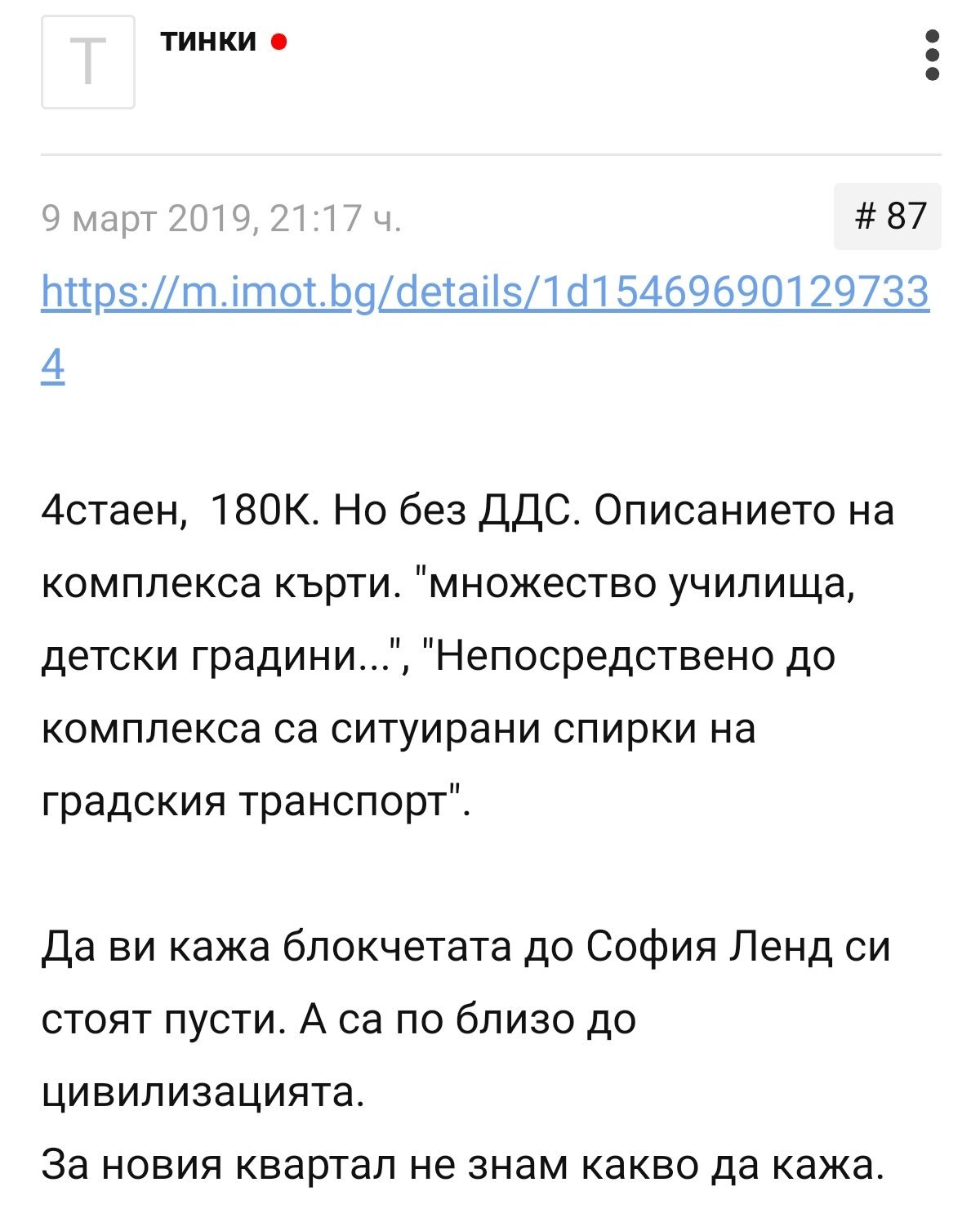Open the post number #87 permalink
Viewport: 980px width, 1218px height.
(889, 216)
